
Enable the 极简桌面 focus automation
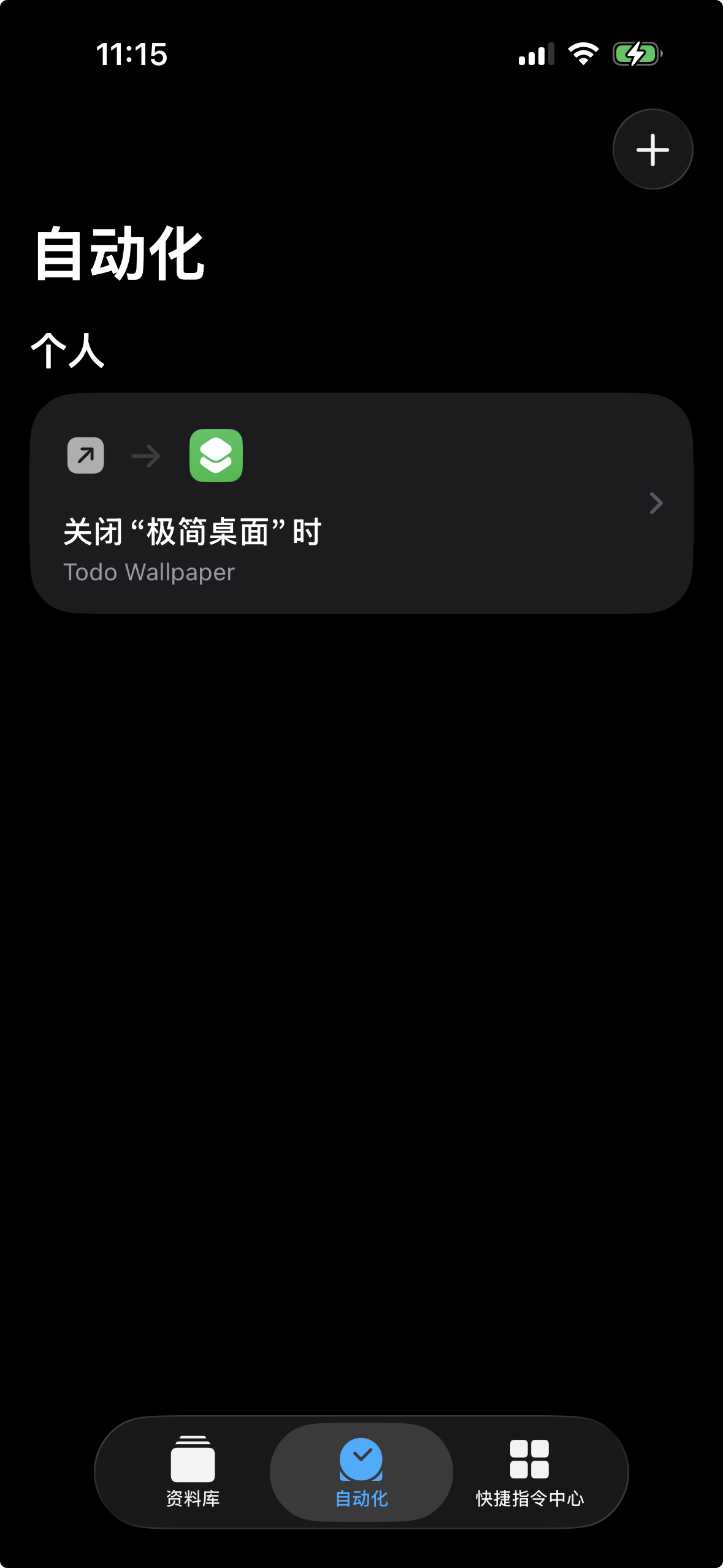pyautogui.click(x=362, y=502)
